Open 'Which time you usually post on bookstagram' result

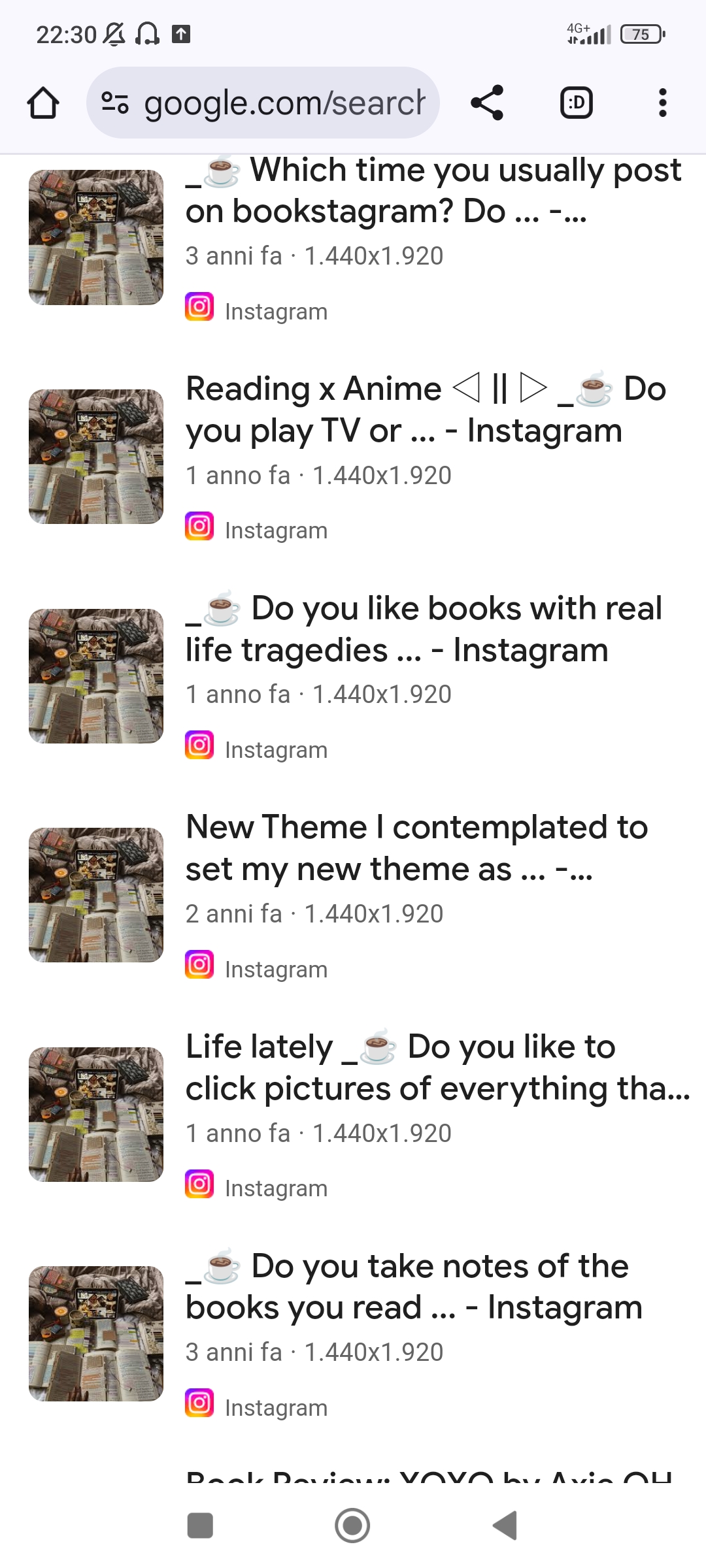[x=431, y=191]
